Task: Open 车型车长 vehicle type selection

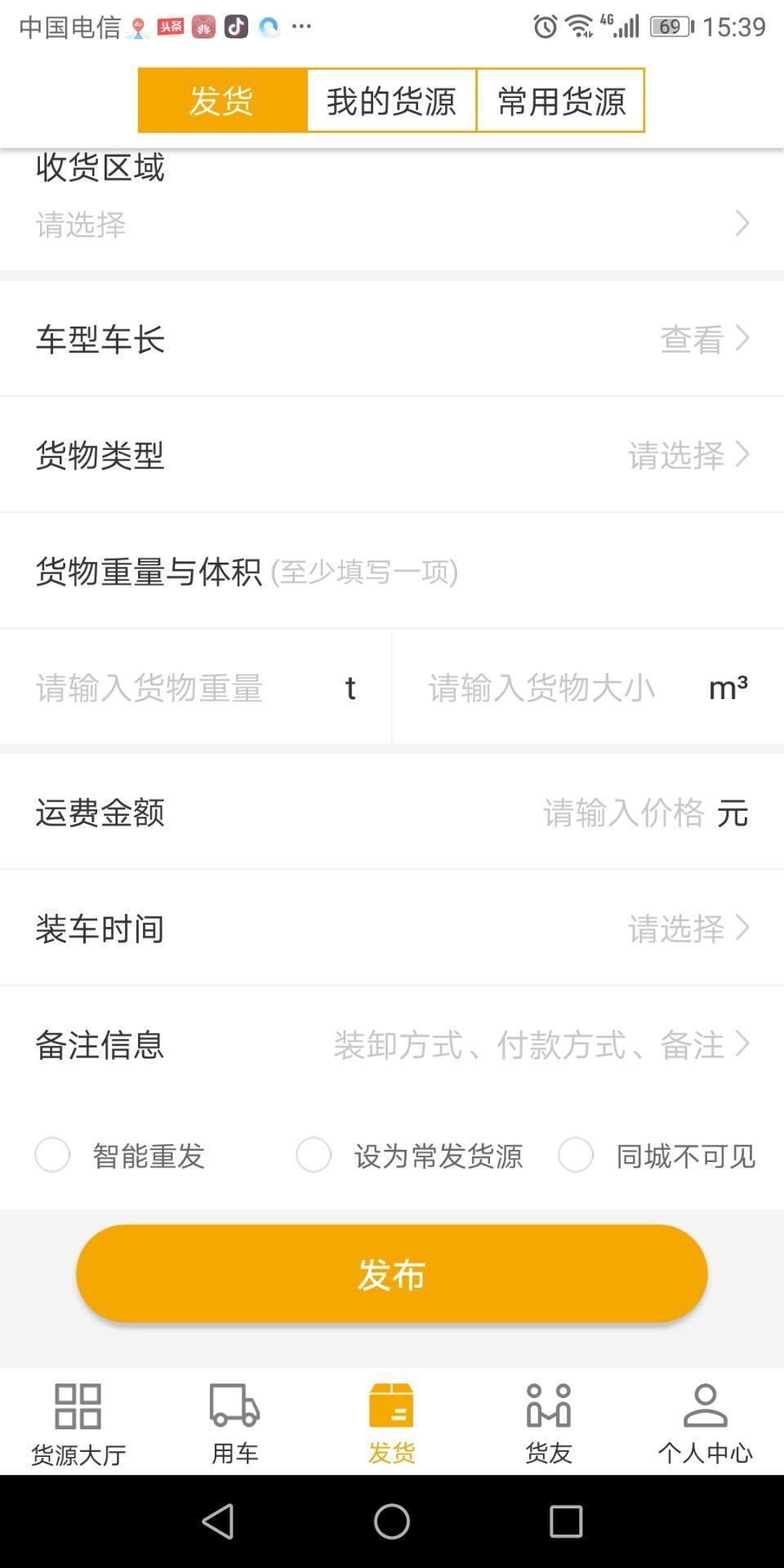Action: [x=392, y=339]
